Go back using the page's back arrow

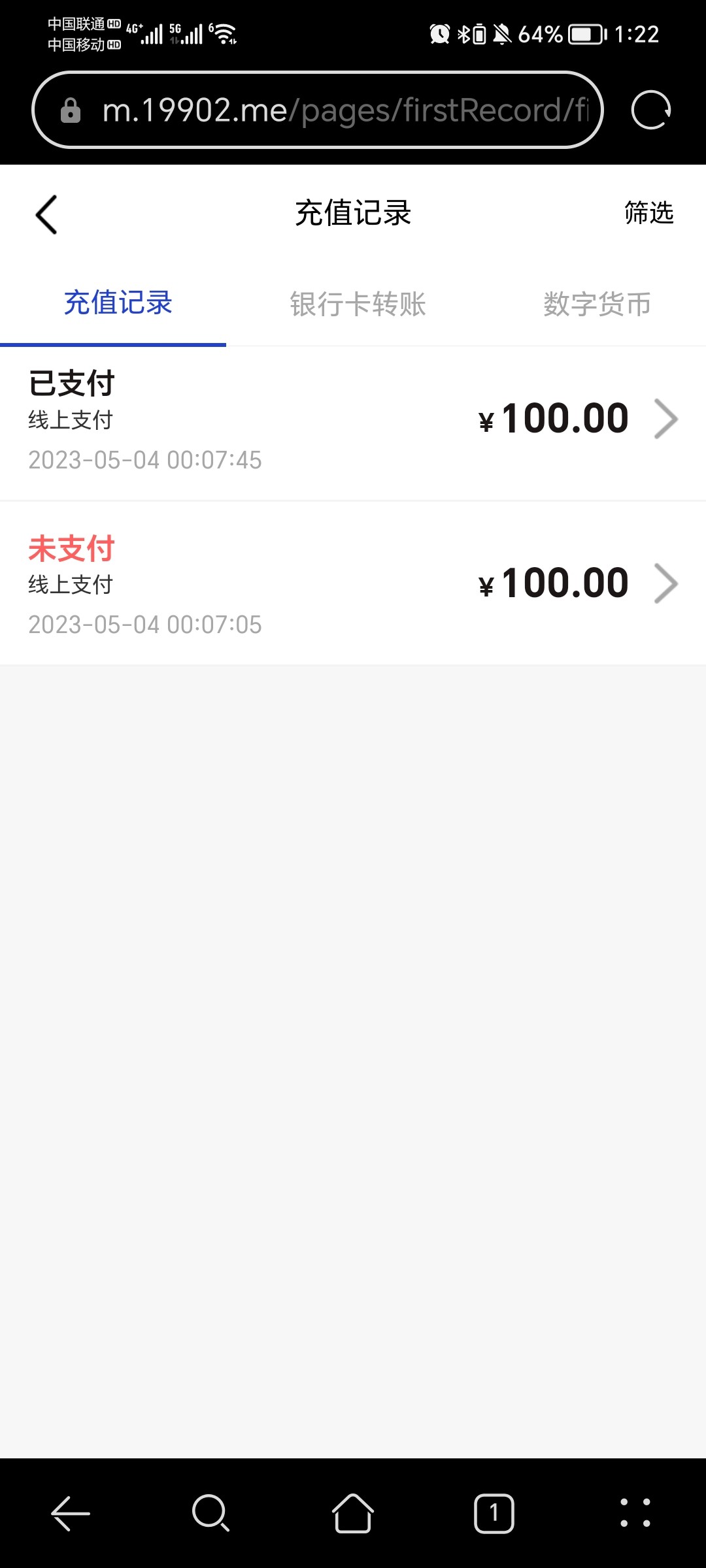tap(46, 214)
